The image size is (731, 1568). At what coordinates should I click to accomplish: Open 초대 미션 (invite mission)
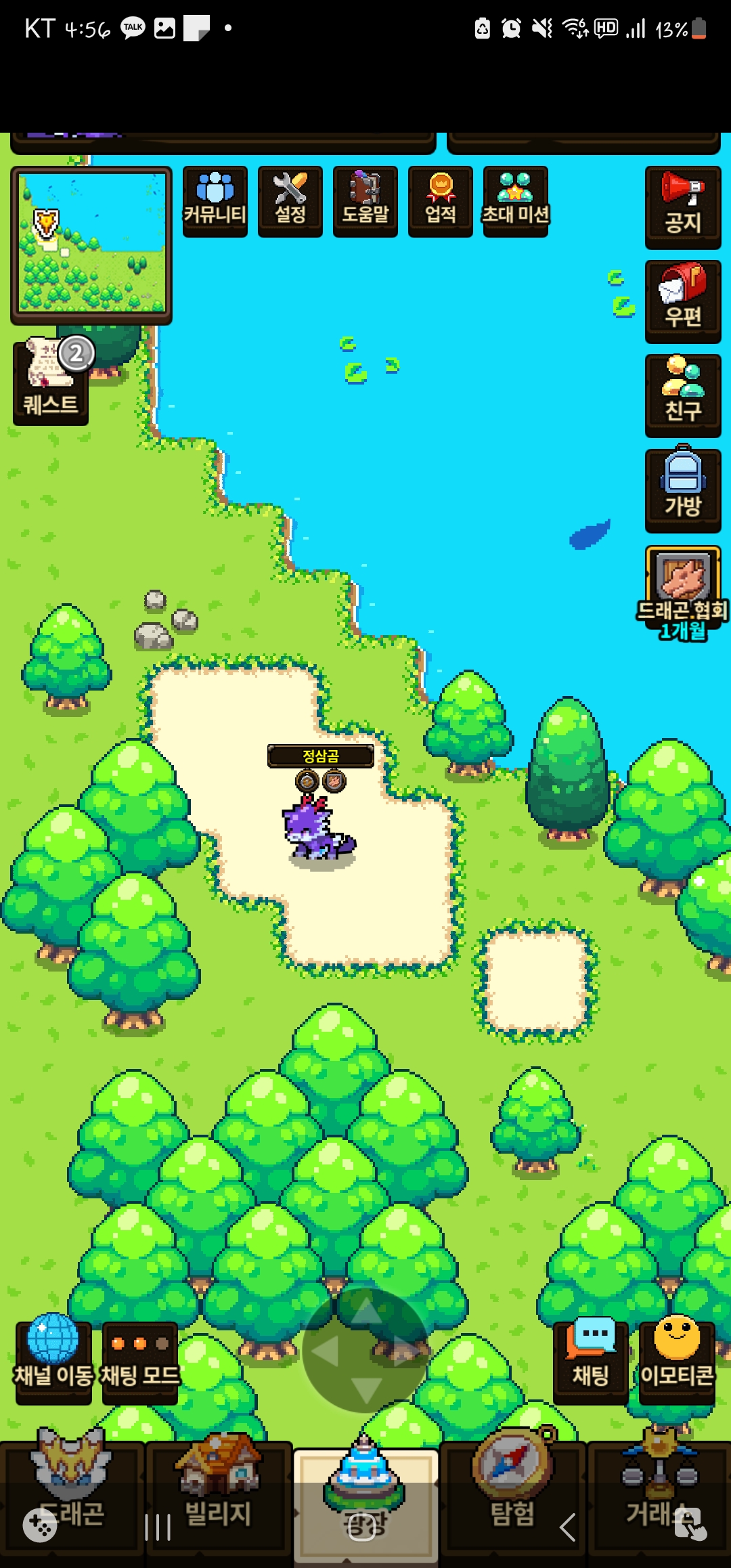point(516,200)
